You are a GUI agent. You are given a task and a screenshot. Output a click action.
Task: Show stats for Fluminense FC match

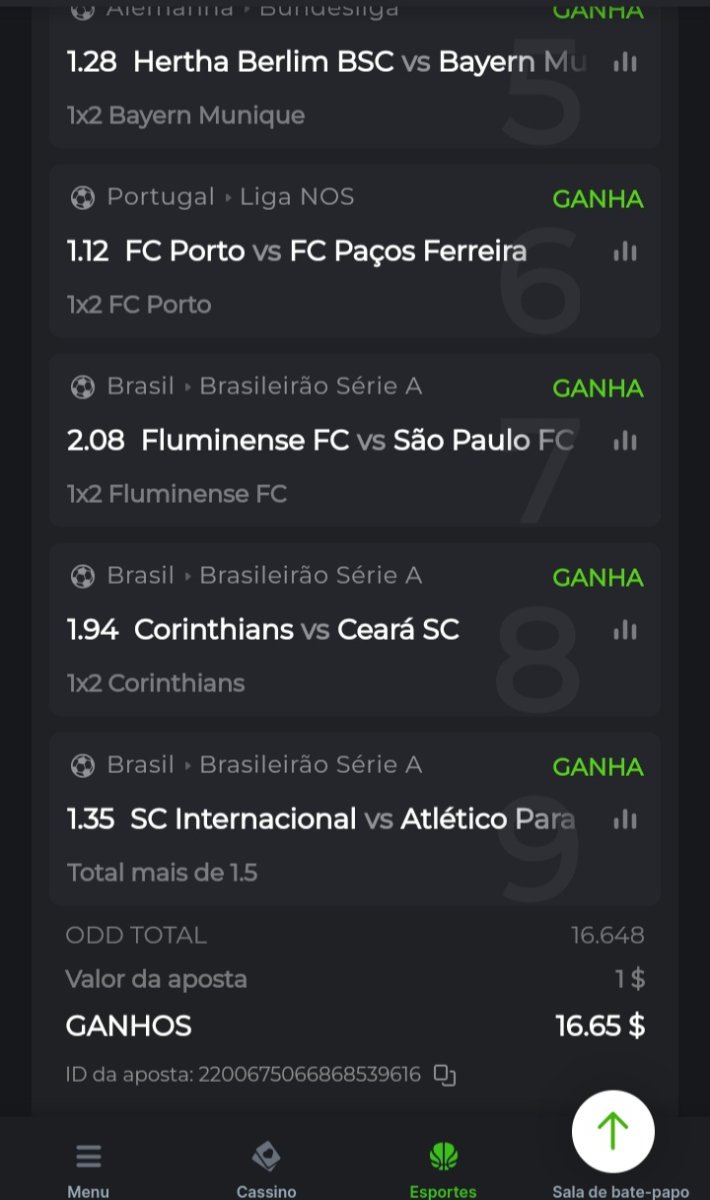tap(625, 440)
